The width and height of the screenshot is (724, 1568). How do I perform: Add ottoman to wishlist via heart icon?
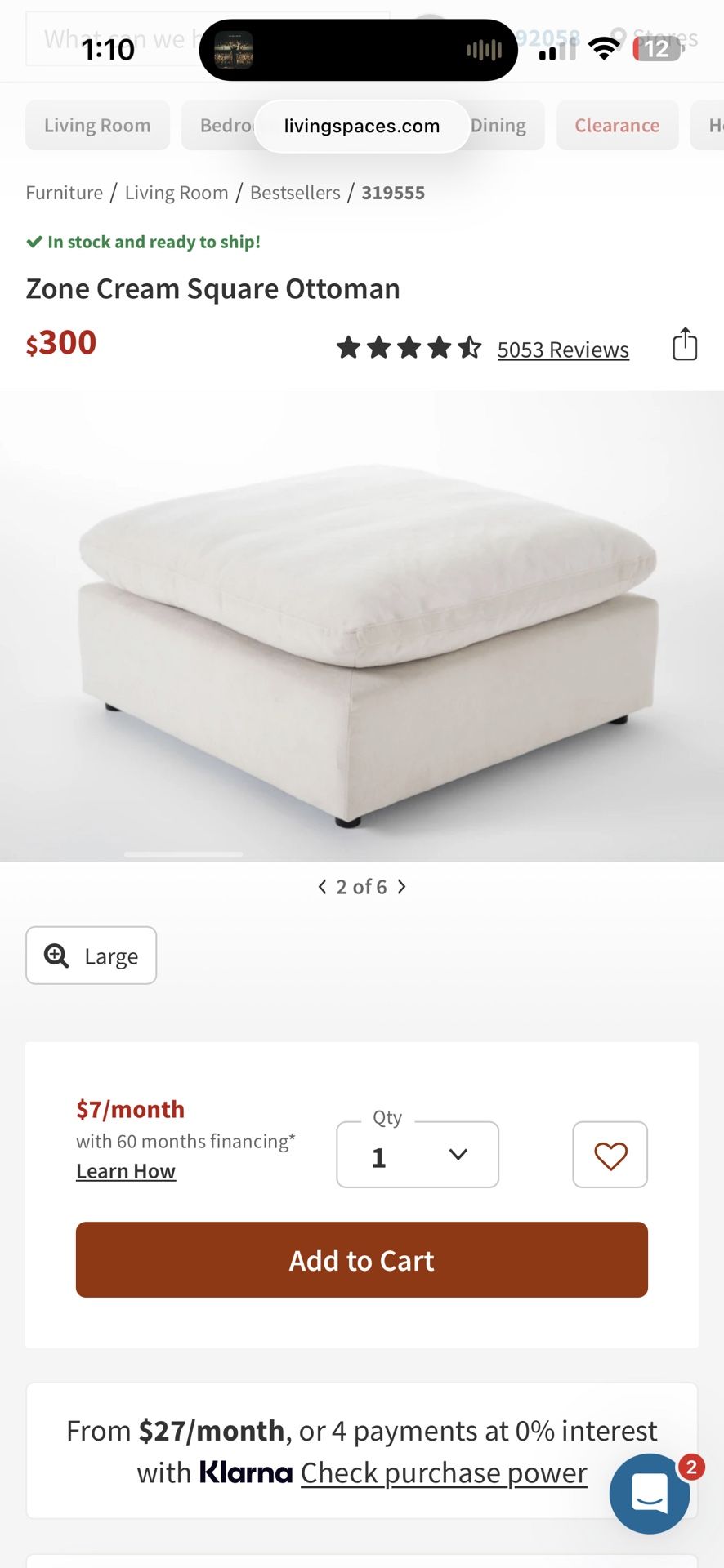(x=610, y=1155)
